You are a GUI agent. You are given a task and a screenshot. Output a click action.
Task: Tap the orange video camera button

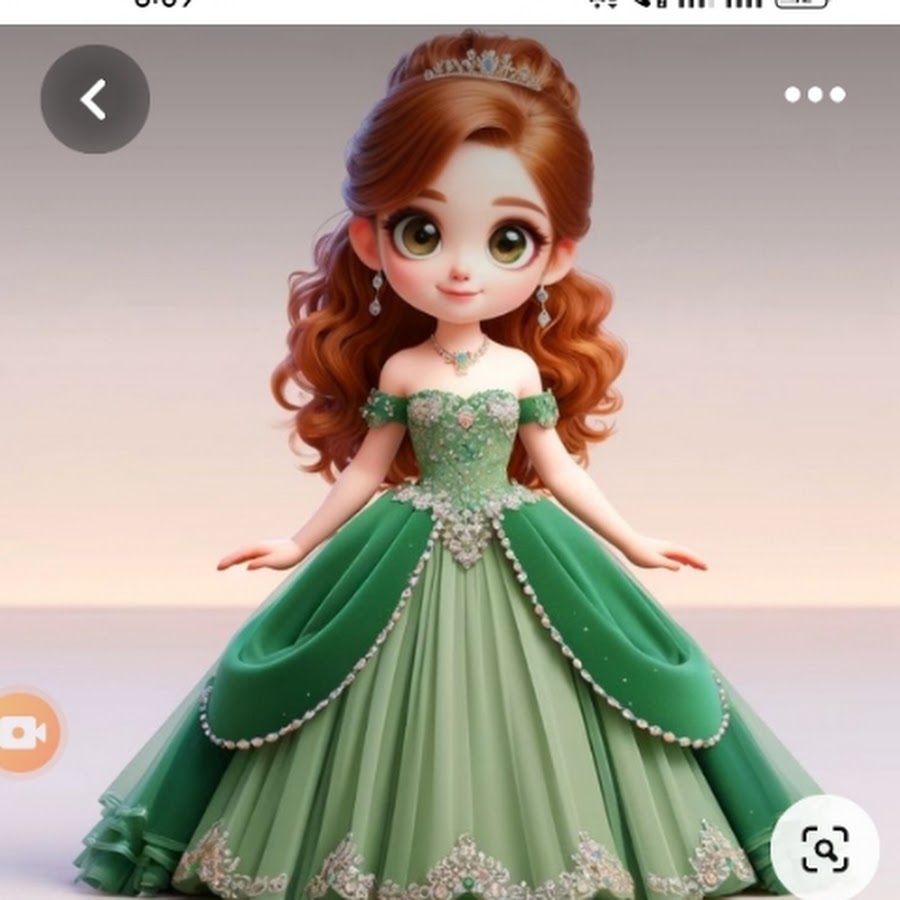click(27, 733)
